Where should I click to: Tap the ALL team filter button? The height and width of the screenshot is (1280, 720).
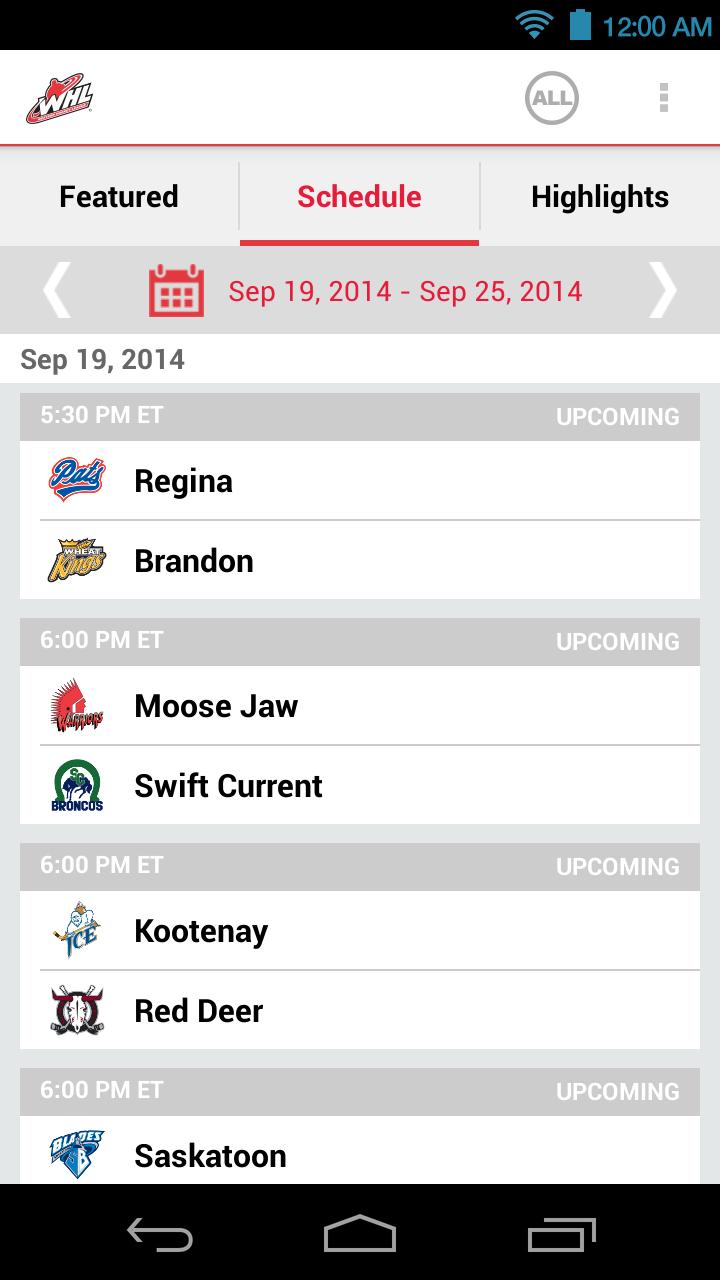(x=551, y=96)
